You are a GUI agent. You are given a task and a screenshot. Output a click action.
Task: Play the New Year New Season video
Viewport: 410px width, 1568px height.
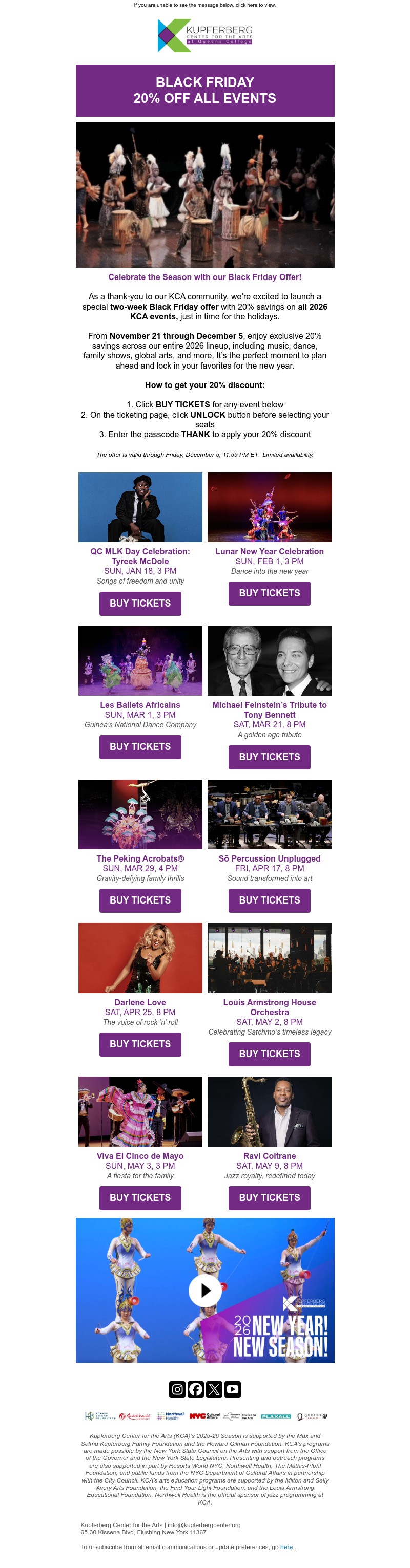point(204,1290)
